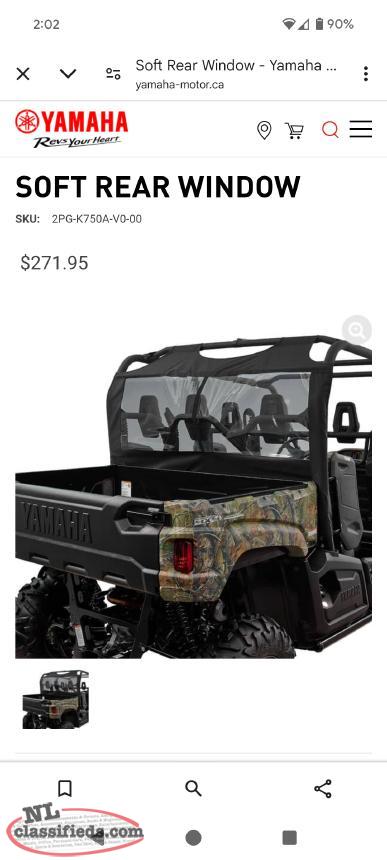387x860 pixels.
Task: Select the small product thumbnail
Action: tap(55, 699)
